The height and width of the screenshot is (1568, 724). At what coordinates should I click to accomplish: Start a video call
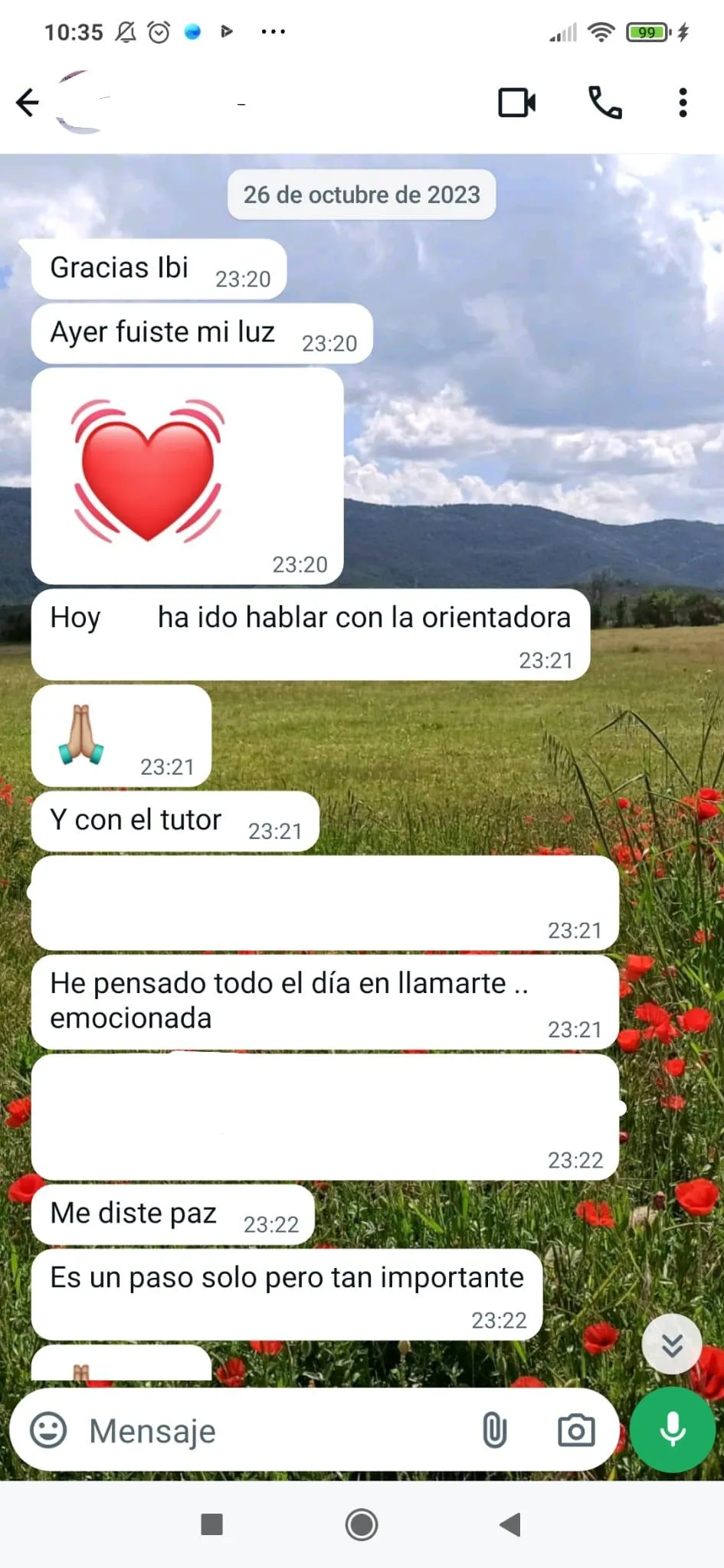pos(517,103)
